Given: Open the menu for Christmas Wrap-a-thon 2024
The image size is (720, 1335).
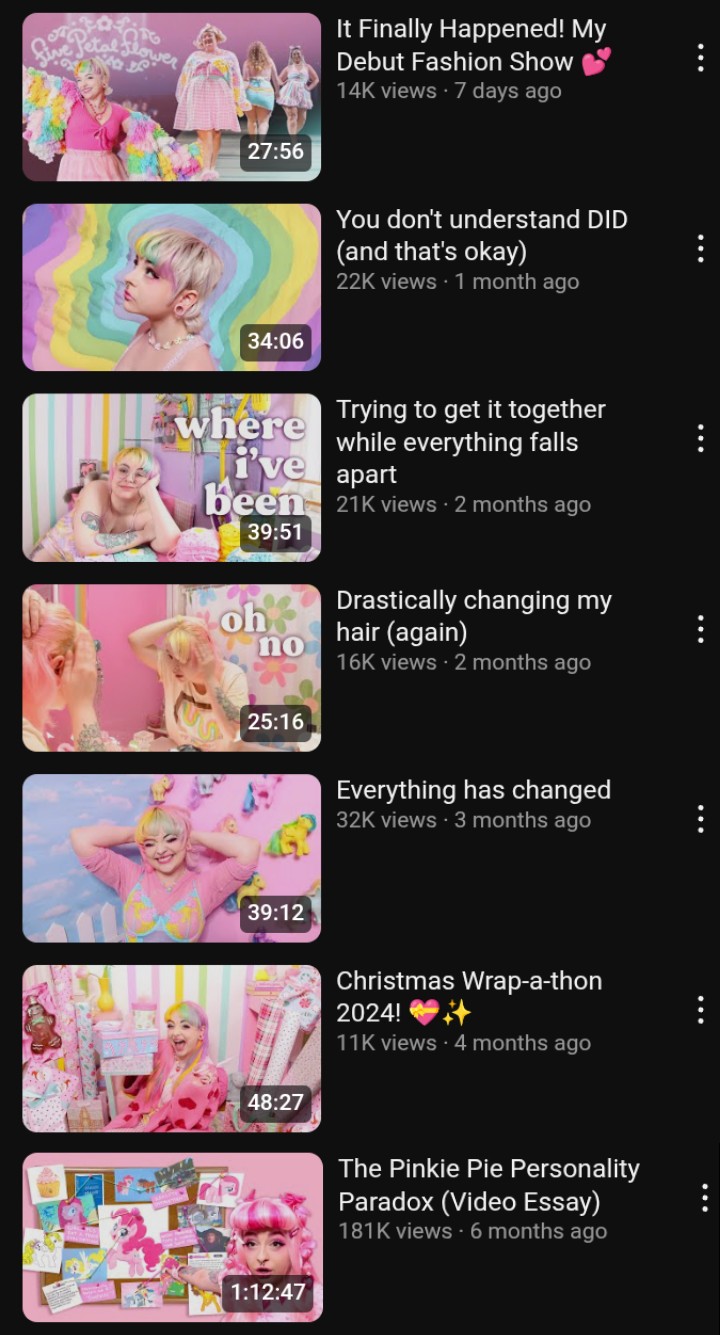Looking at the screenshot, I should coord(700,1009).
